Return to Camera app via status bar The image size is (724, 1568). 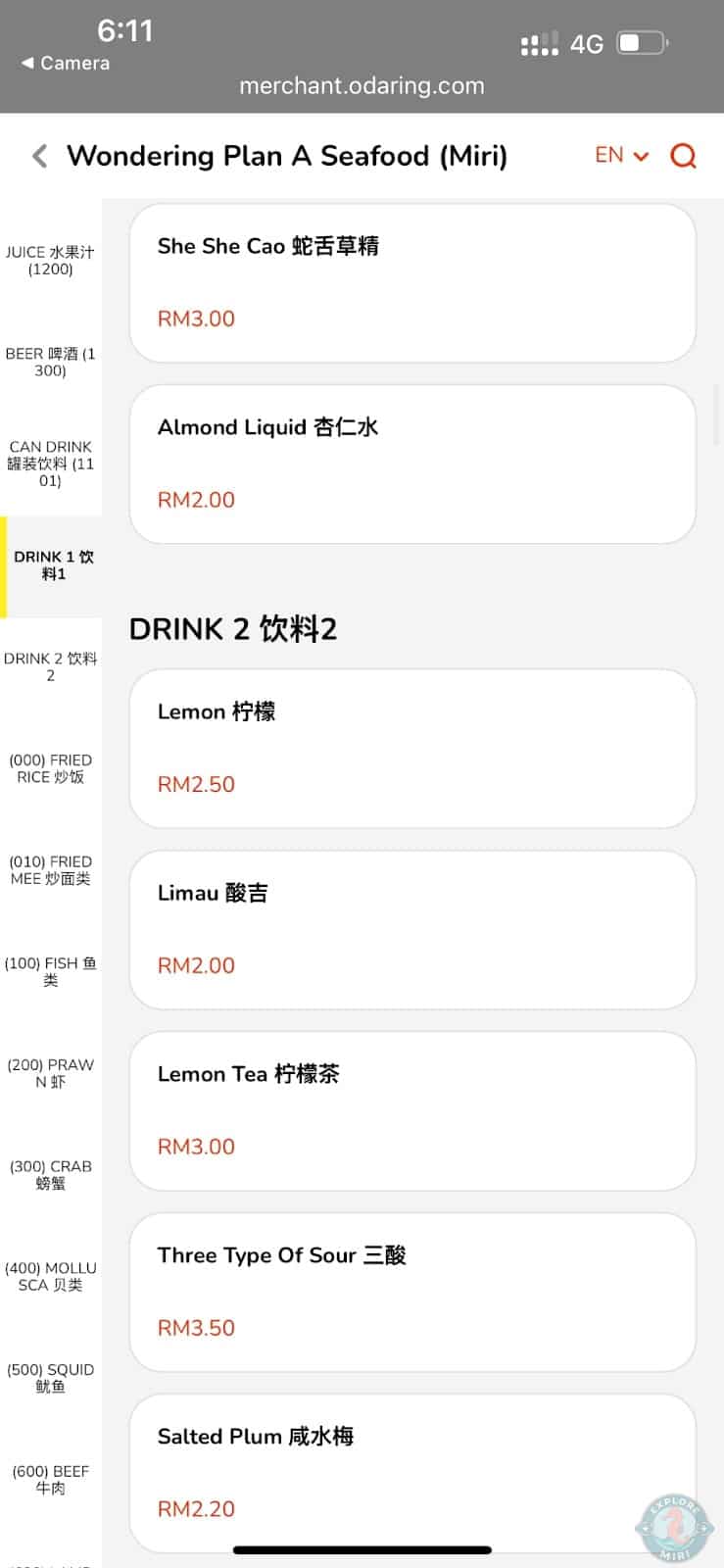(66, 63)
